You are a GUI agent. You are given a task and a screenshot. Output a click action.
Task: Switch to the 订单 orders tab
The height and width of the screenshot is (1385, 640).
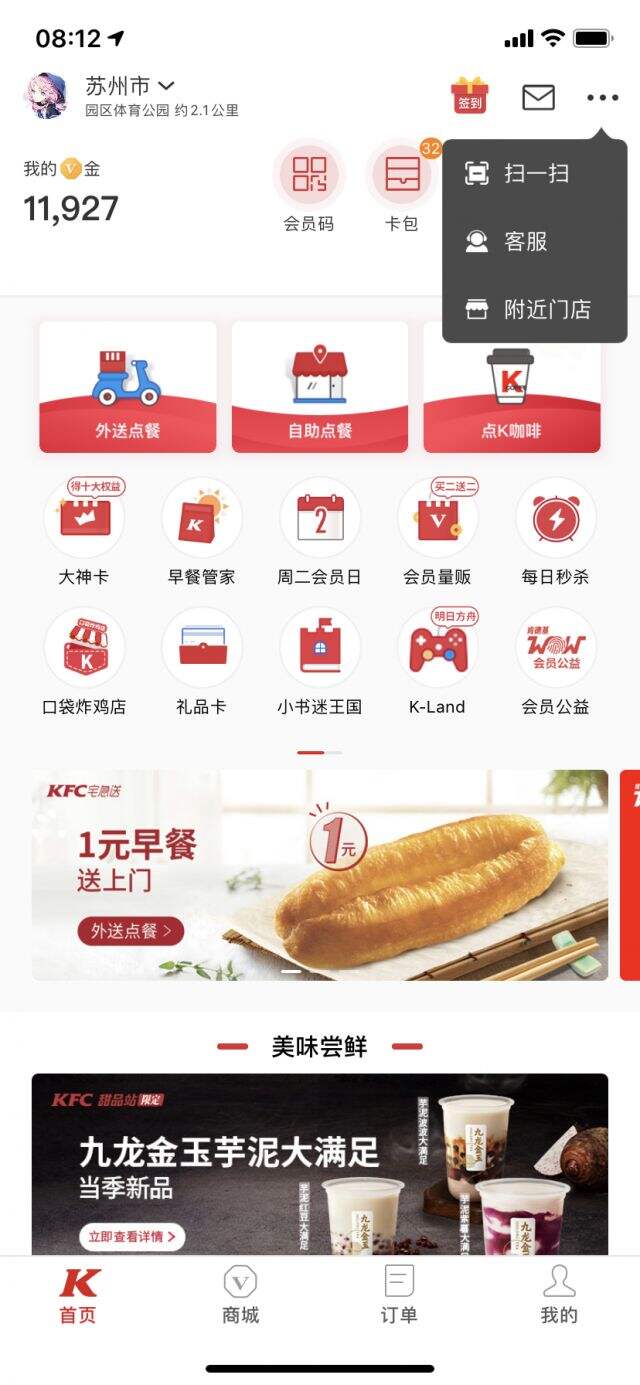[399, 1293]
